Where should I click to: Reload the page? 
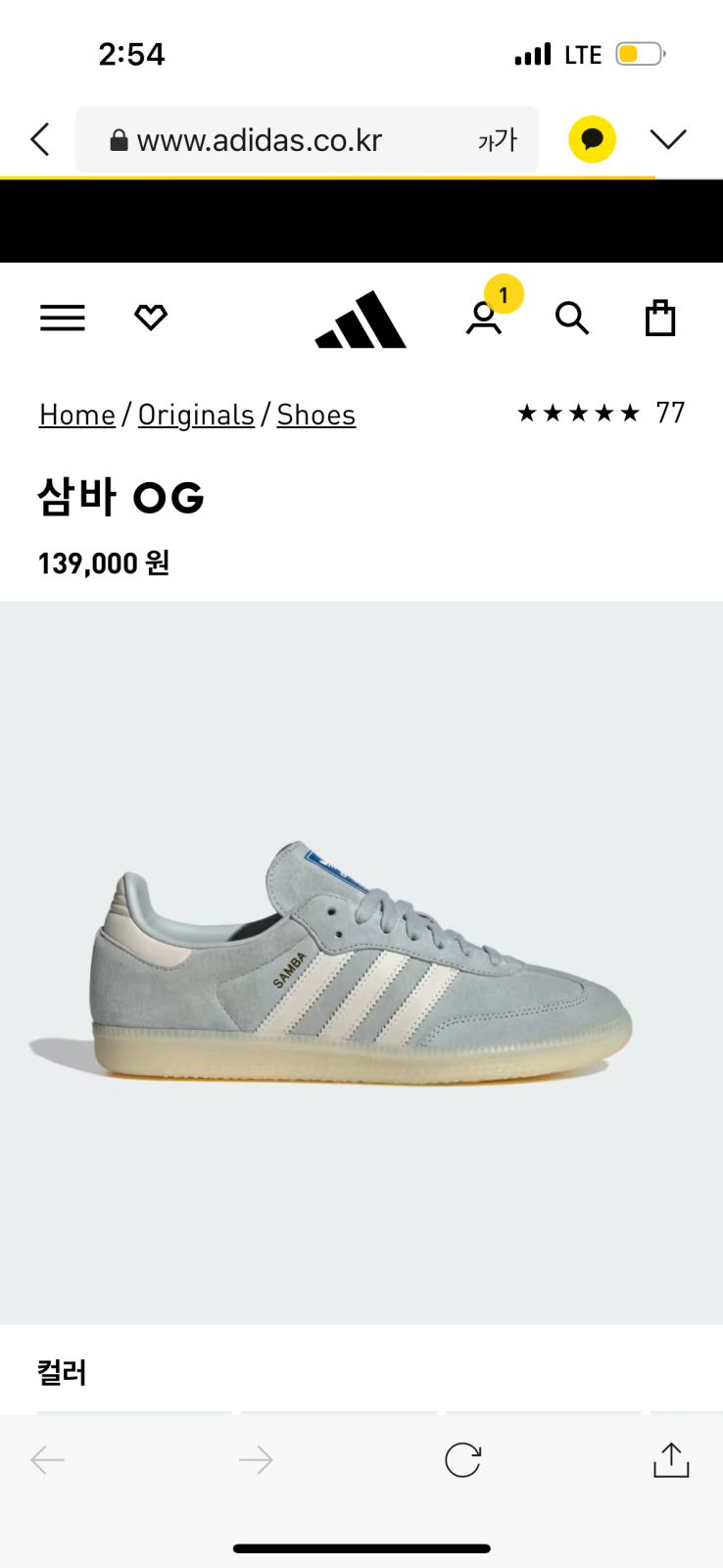pos(462,1460)
